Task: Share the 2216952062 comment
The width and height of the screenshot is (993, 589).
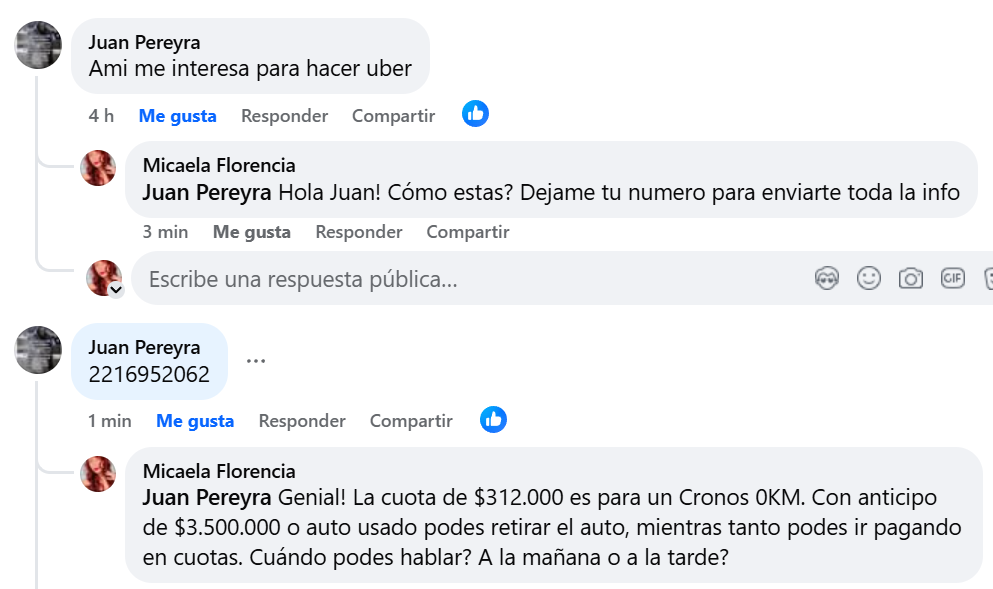Action: [x=411, y=421]
